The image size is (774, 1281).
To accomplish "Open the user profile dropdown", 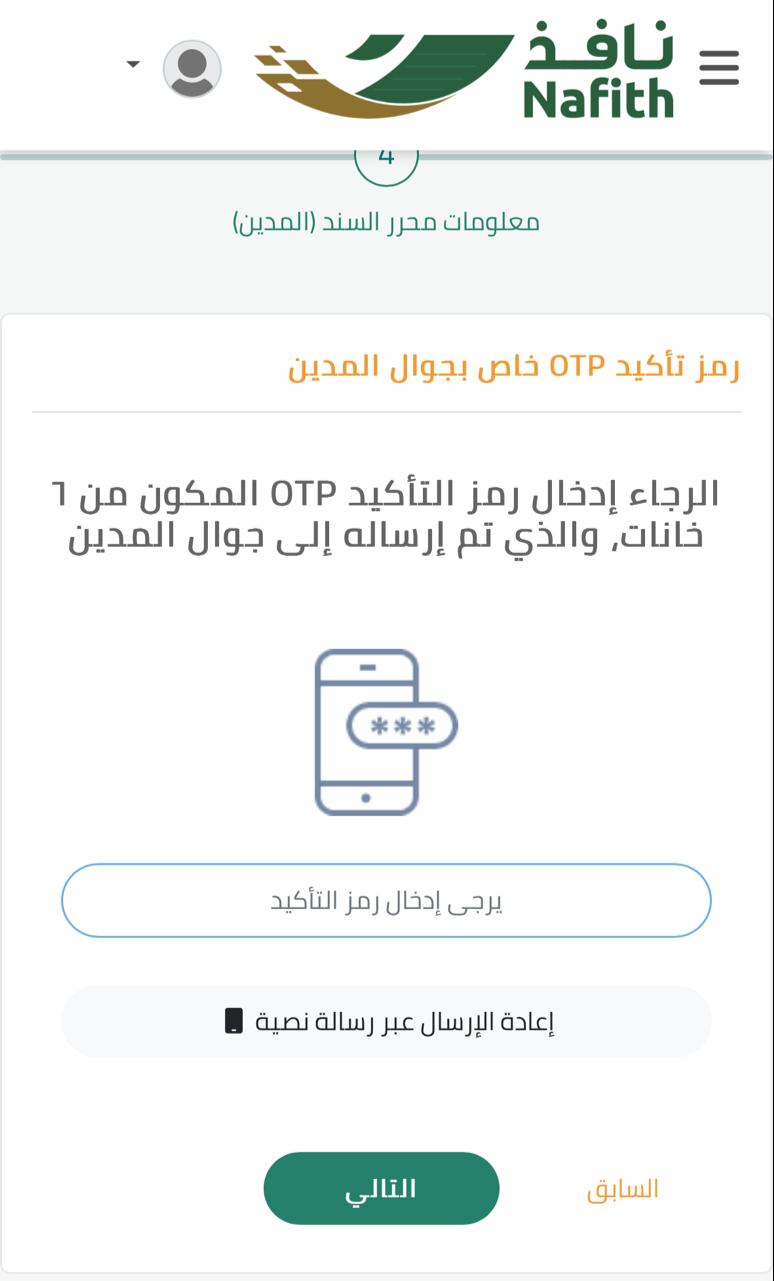I will (x=190, y=68).
